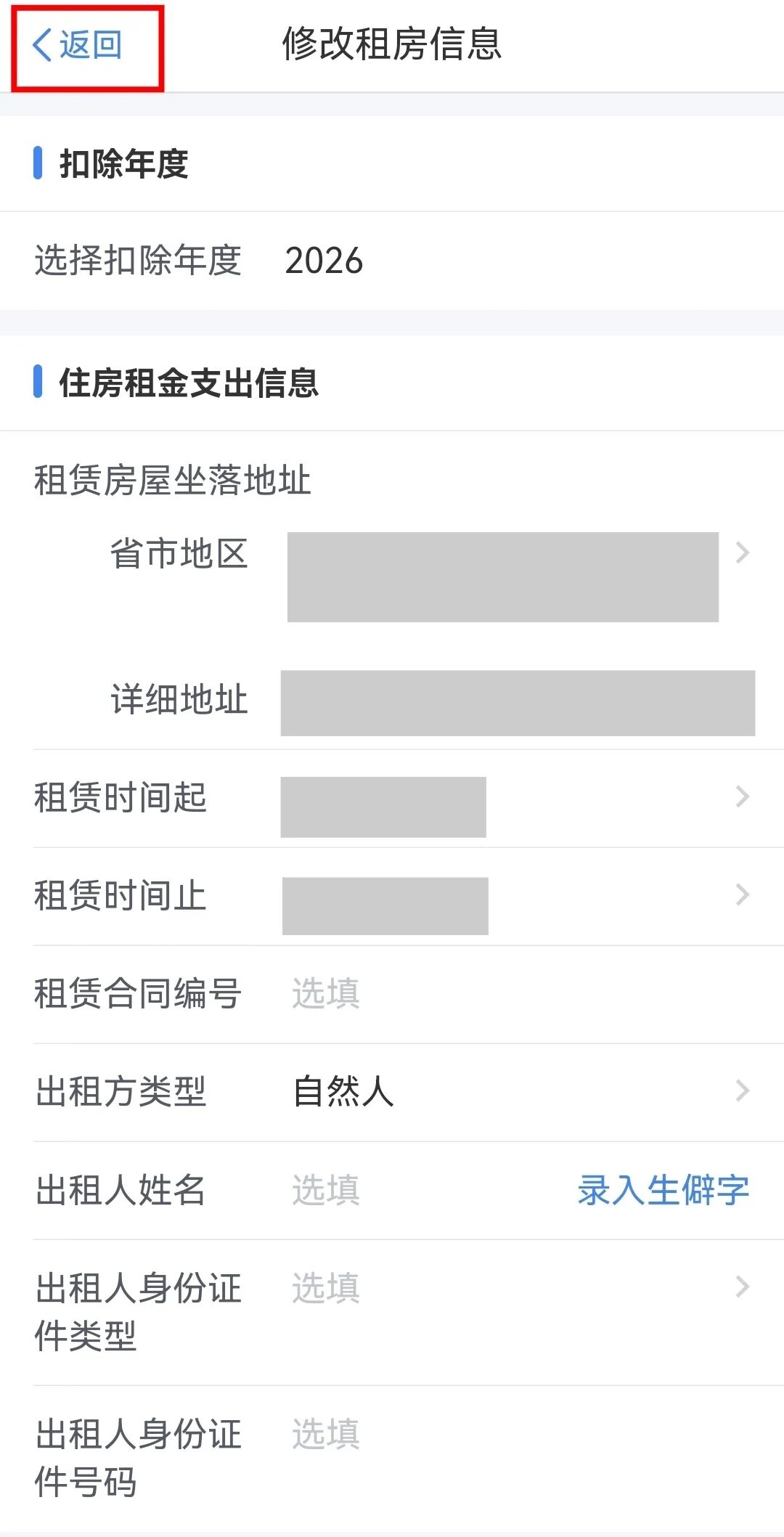Viewport: 784px width, 1537px height.
Task: Click the 返回 back button
Action: point(80,45)
